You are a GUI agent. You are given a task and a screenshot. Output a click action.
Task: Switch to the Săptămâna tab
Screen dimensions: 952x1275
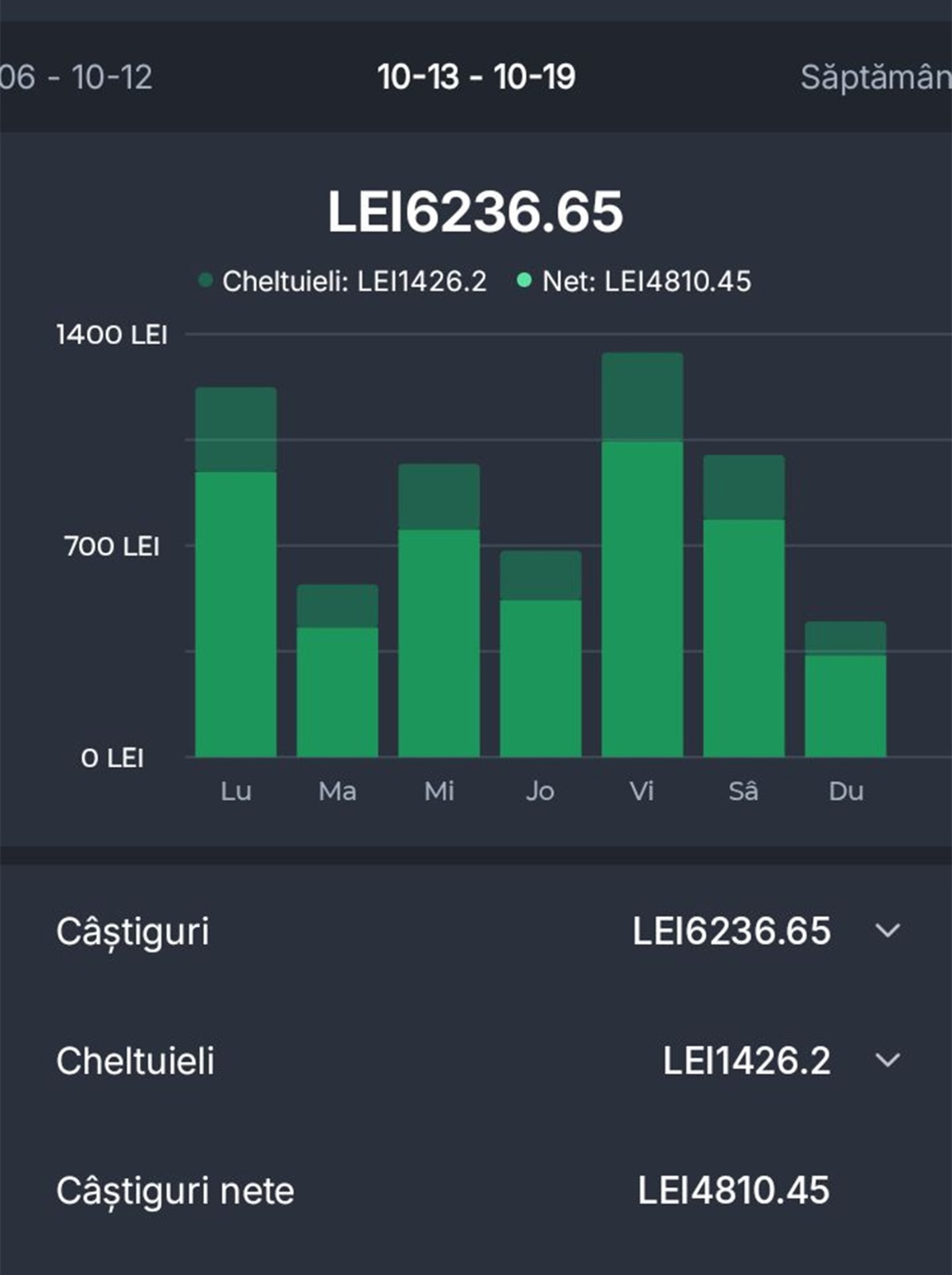click(x=875, y=77)
